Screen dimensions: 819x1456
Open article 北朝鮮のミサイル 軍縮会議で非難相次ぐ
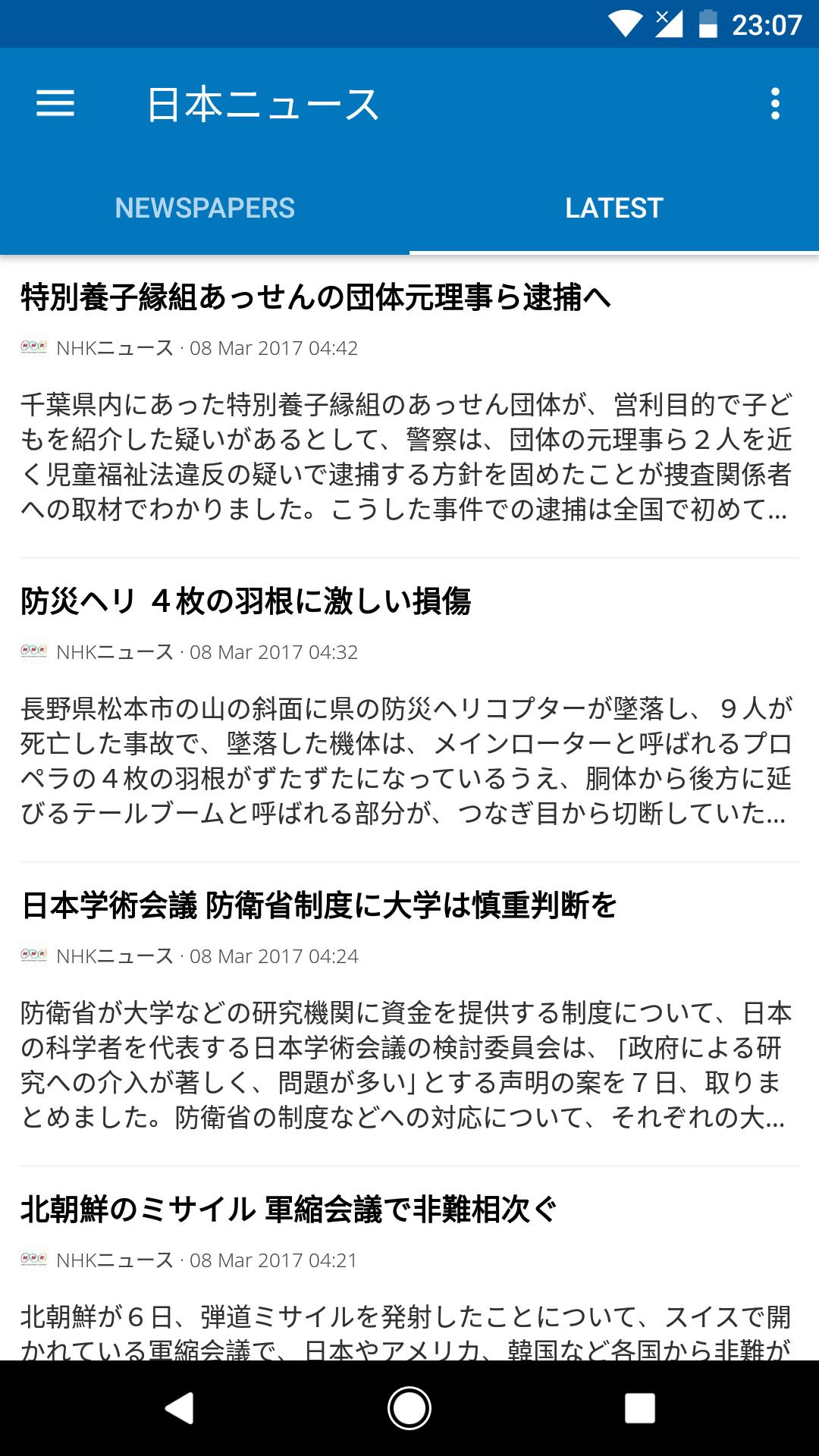409,1264
